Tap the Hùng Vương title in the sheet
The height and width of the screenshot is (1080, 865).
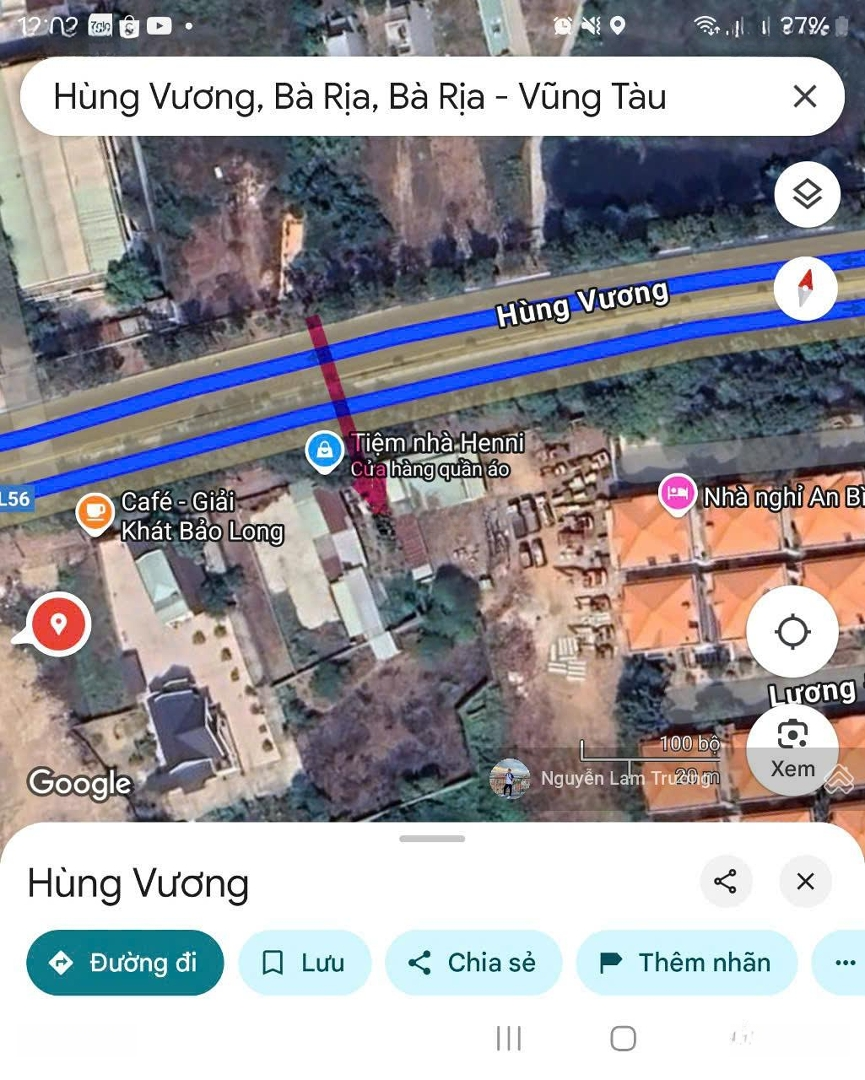coord(138,883)
